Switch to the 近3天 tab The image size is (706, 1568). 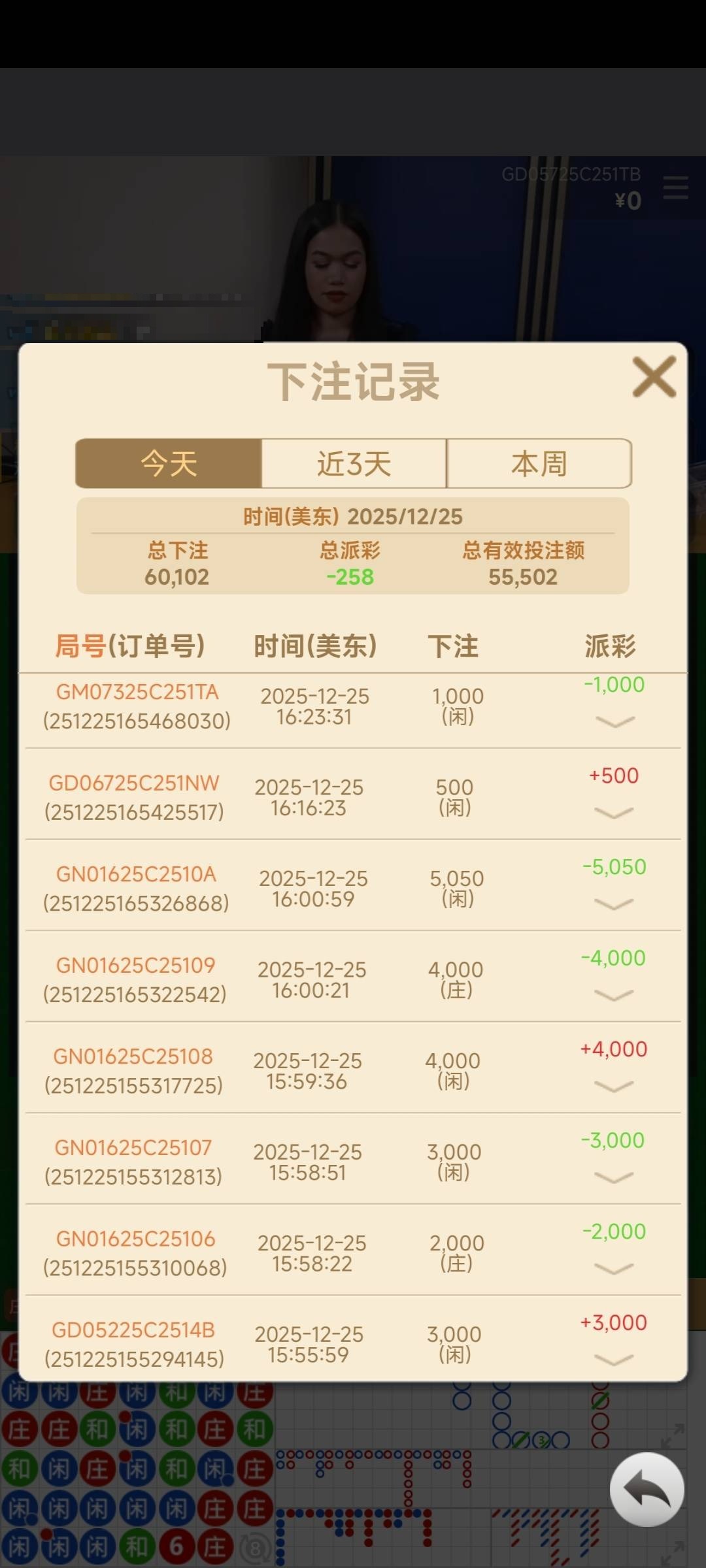[x=354, y=464]
